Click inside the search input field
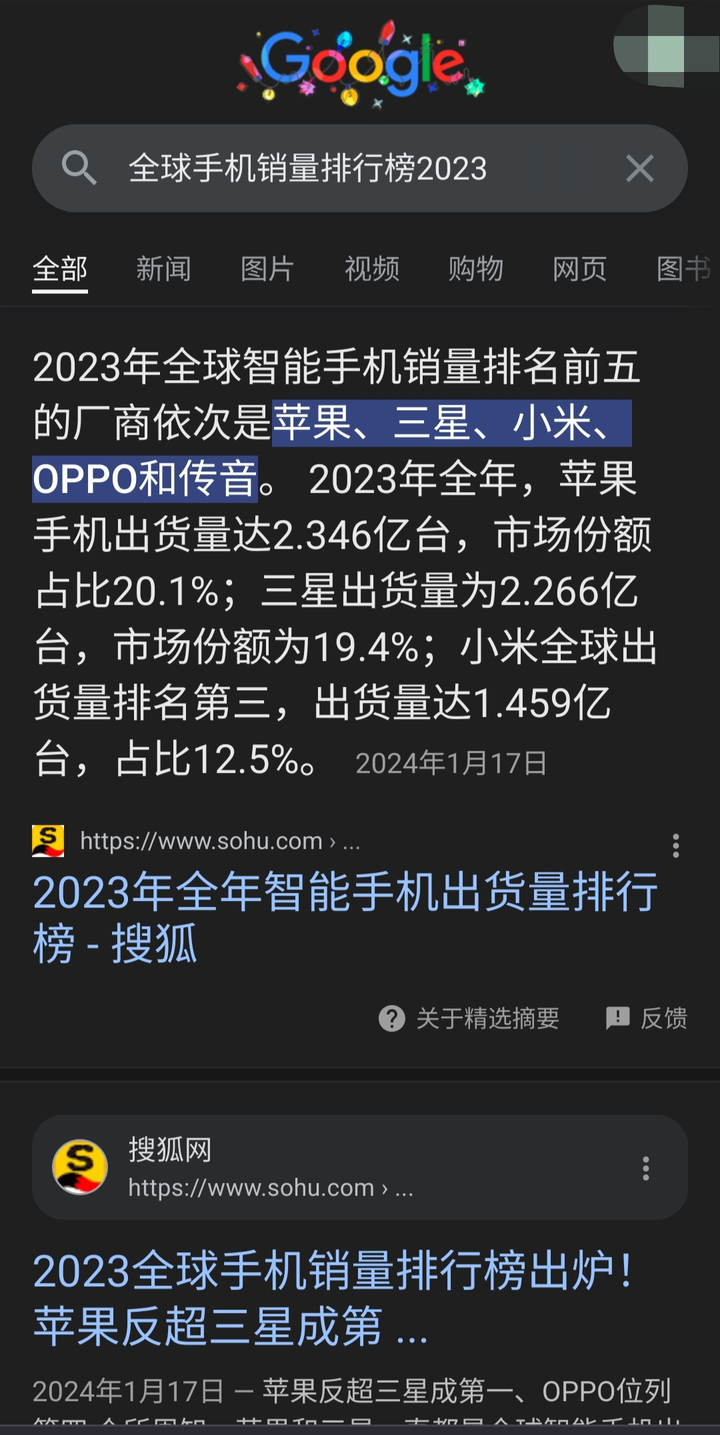The height and width of the screenshot is (1435, 720). coord(300,168)
